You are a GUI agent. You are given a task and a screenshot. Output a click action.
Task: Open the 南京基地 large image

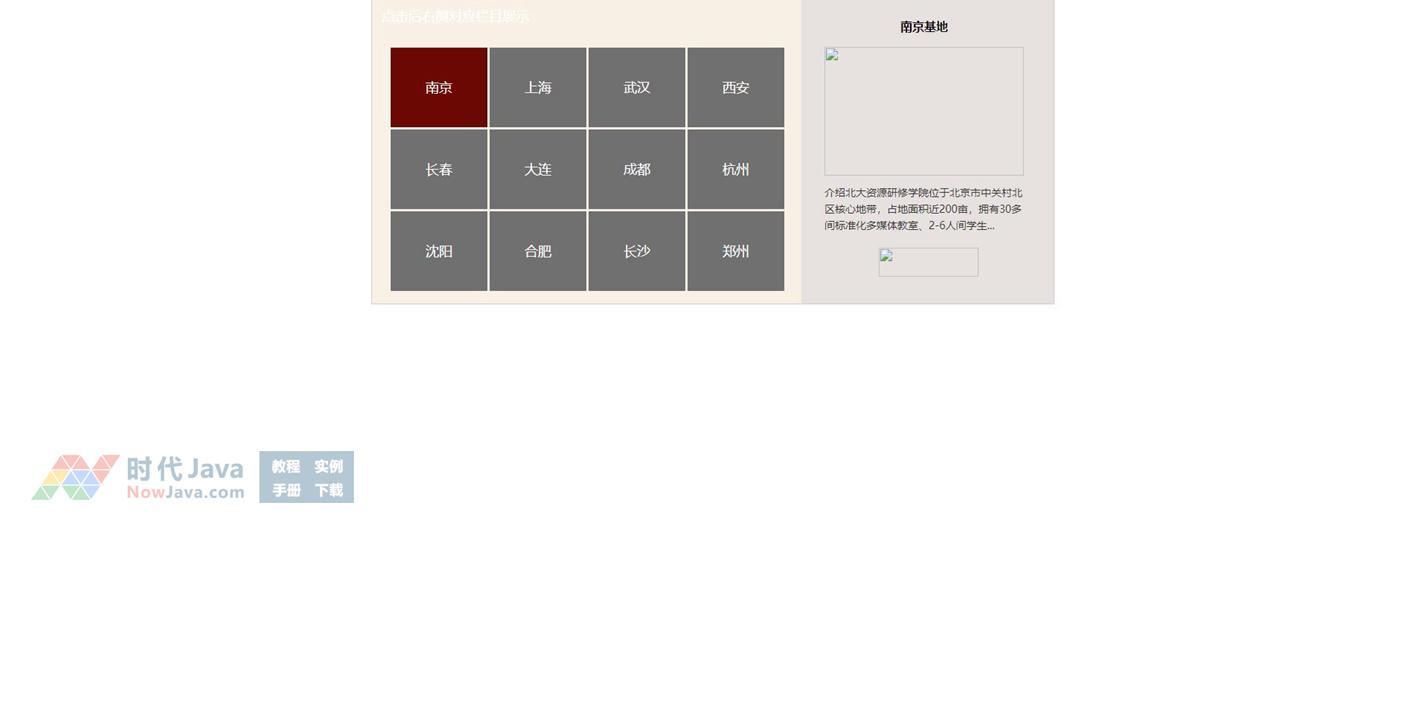pos(923,111)
